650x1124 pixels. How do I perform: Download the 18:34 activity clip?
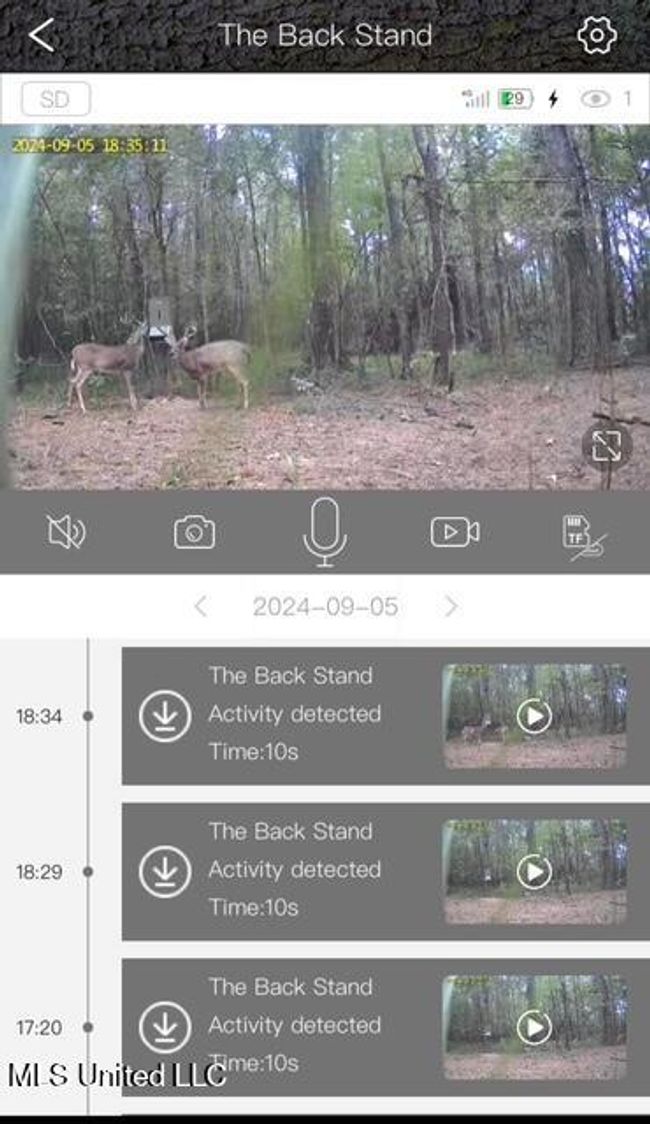[x=165, y=716]
